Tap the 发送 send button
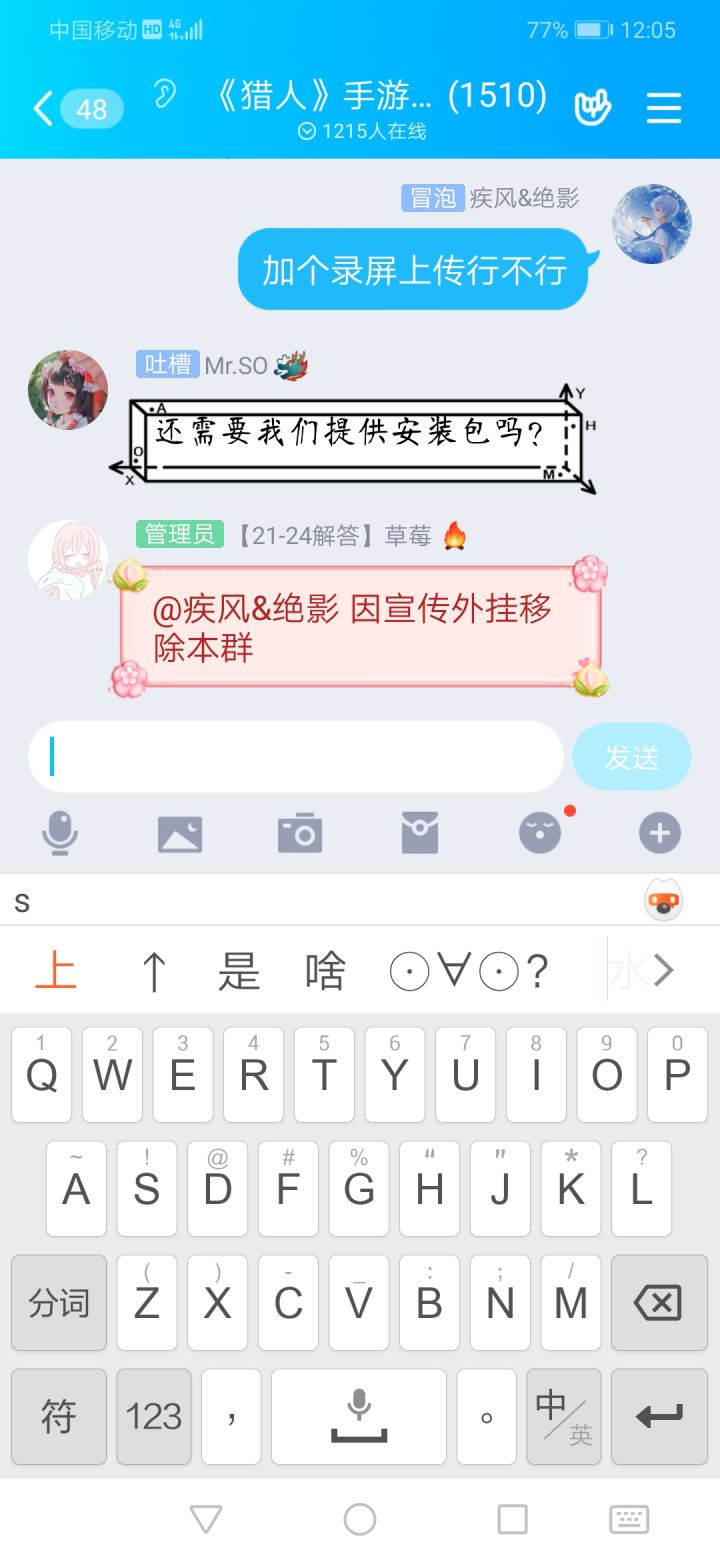 pos(632,757)
